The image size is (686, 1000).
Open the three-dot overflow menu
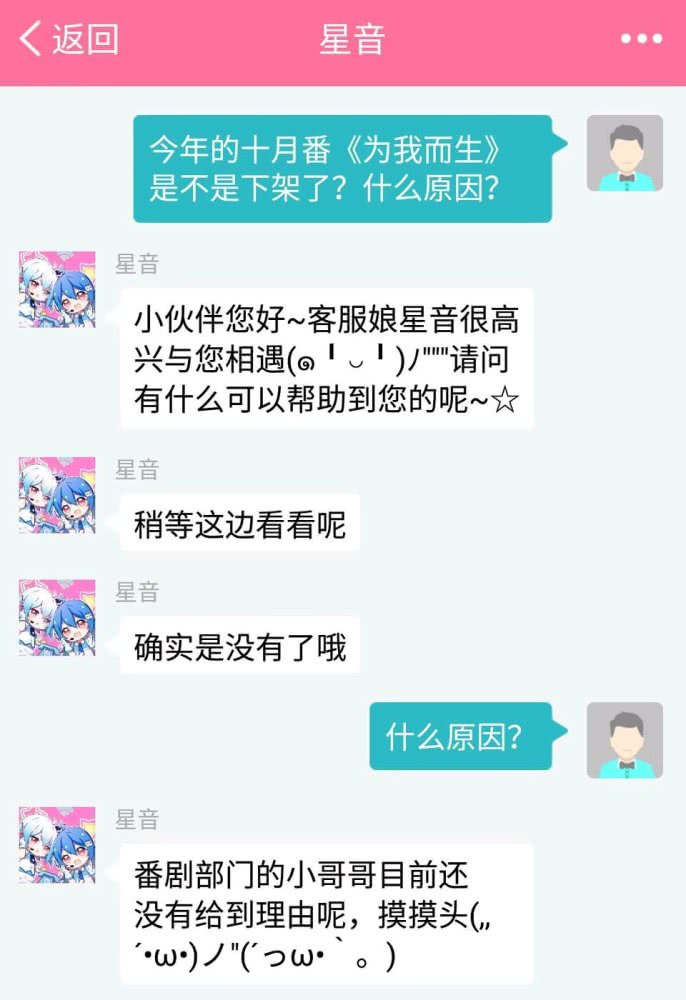(x=641, y=40)
